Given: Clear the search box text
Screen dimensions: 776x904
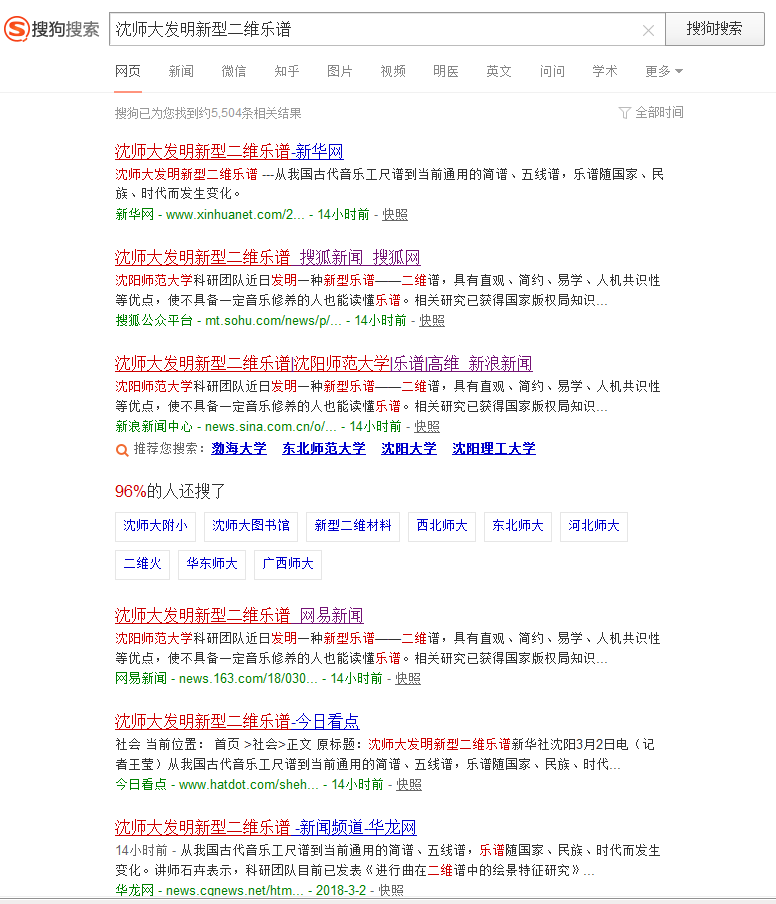Looking at the screenshot, I should pyautogui.click(x=648, y=30).
